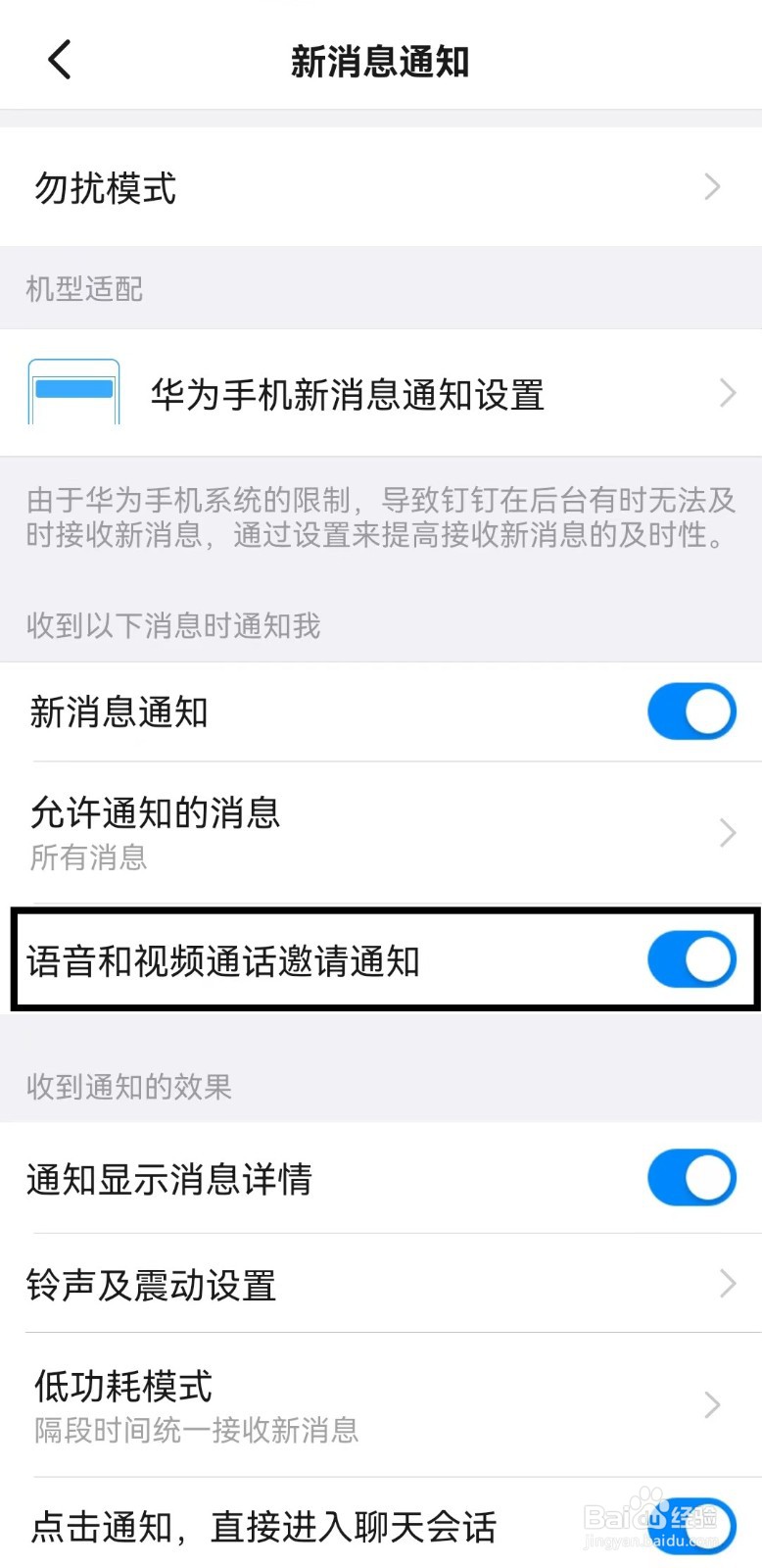Image resolution: width=762 pixels, height=1568 pixels.
Task: Expand 华为手机新消息通知设置 with its arrow
Action: [x=727, y=393]
